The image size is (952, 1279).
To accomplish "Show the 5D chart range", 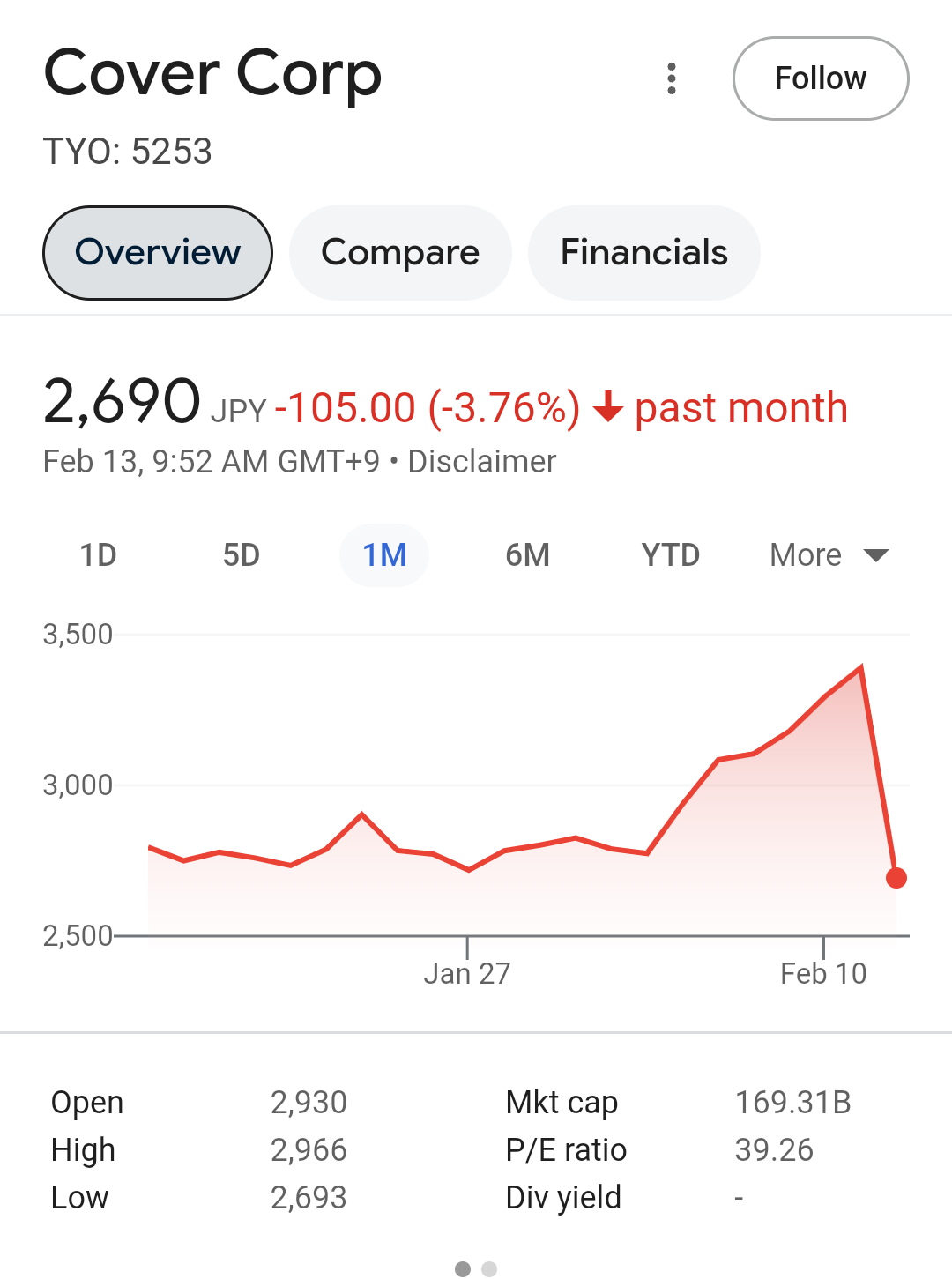I will tap(242, 555).
